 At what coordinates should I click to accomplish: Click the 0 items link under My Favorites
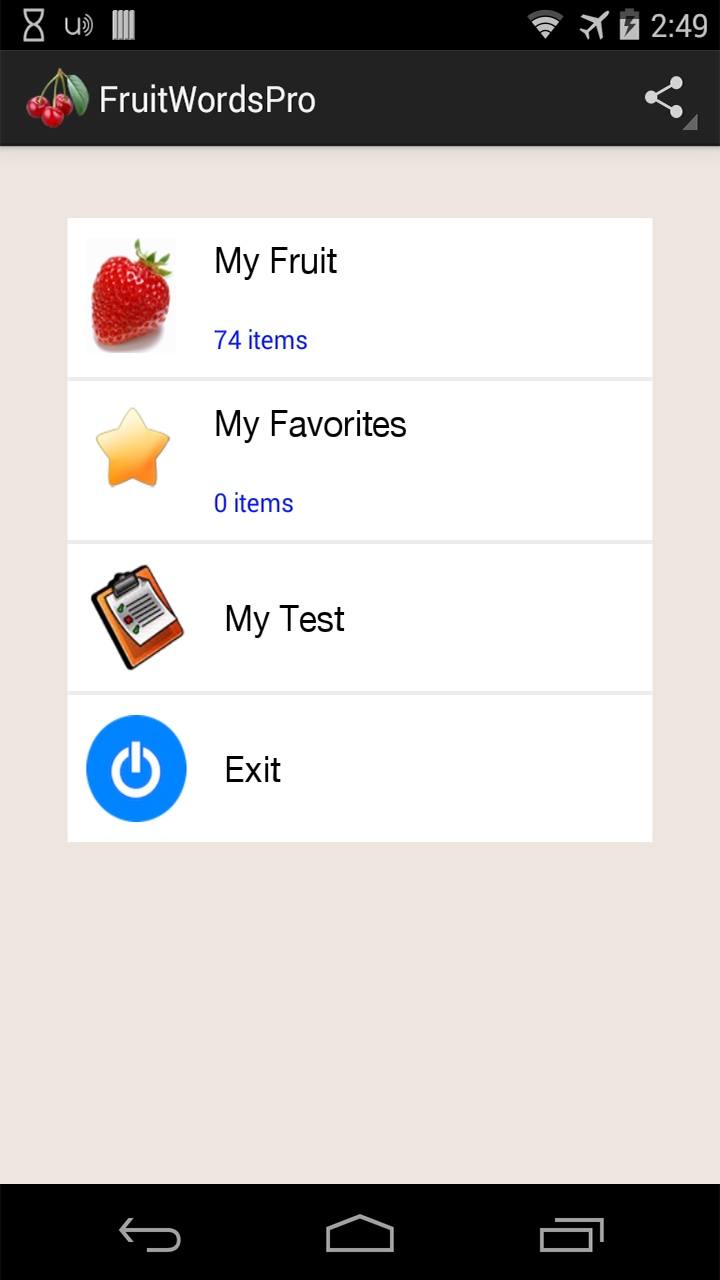[x=253, y=503]
